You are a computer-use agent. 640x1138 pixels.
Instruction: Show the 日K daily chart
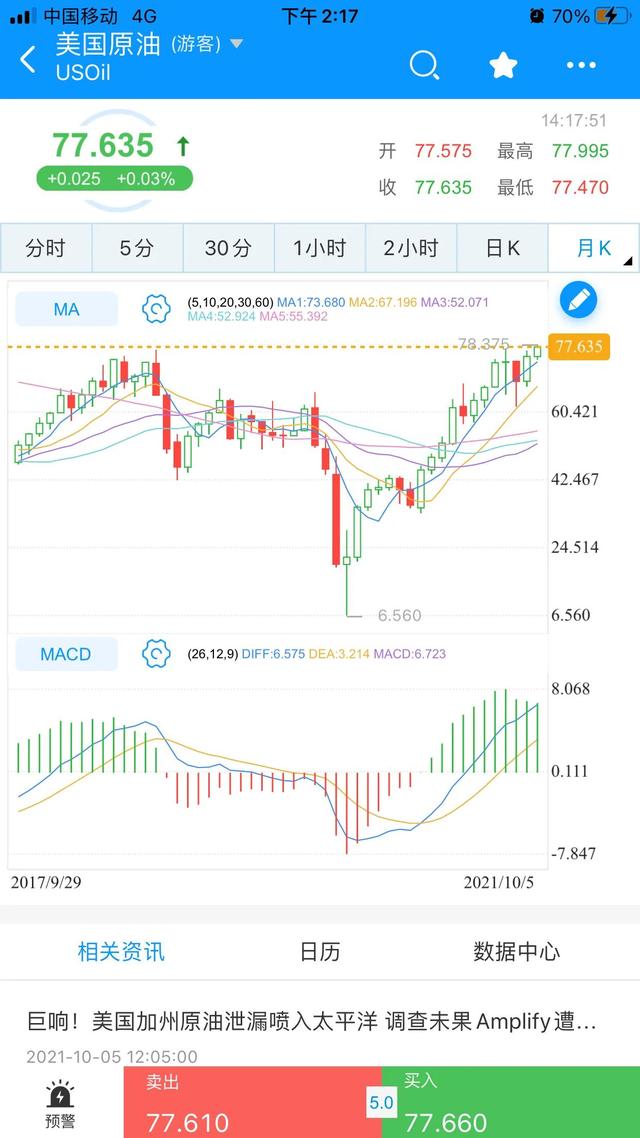click(x=503, y=248)
